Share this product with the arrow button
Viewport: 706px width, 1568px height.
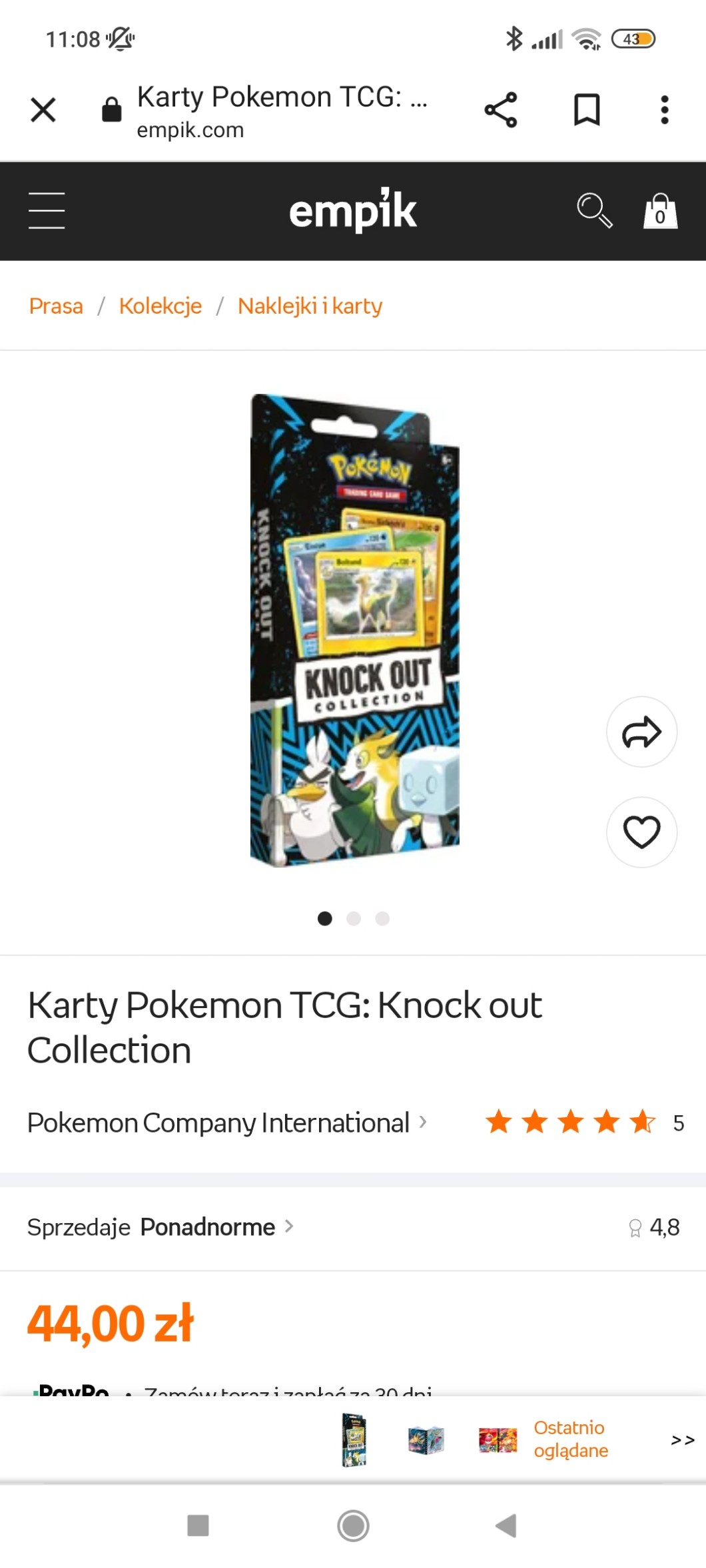[641, 732]
